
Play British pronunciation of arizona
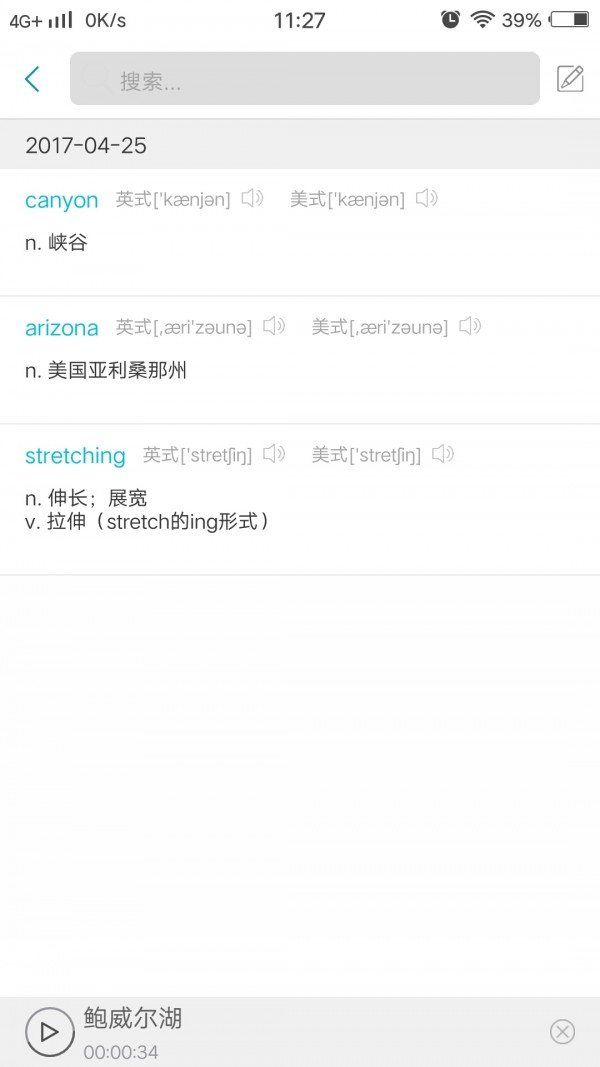[x=274, y=327]
